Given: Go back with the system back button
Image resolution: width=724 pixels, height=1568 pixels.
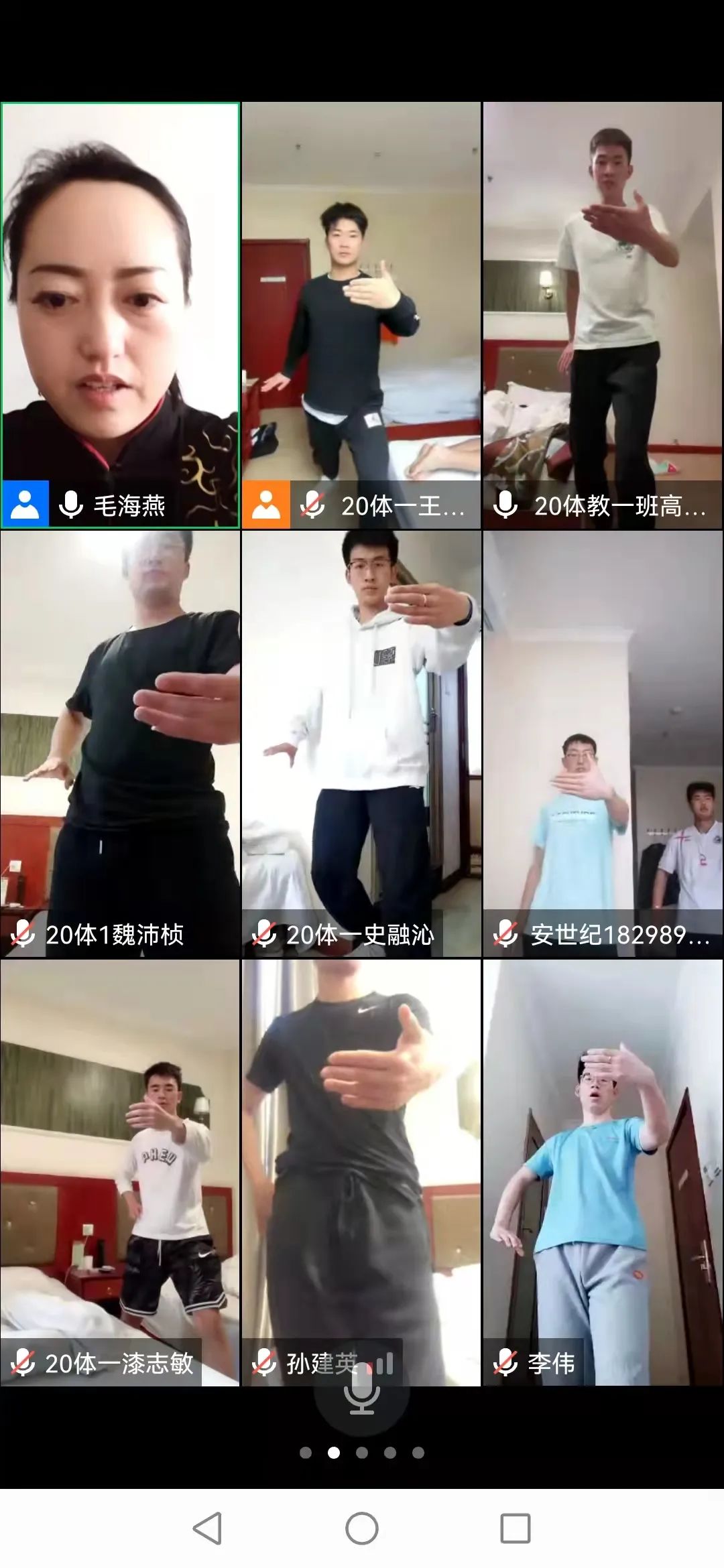Looking at the screenshot, I should [x=207, y=1528].
